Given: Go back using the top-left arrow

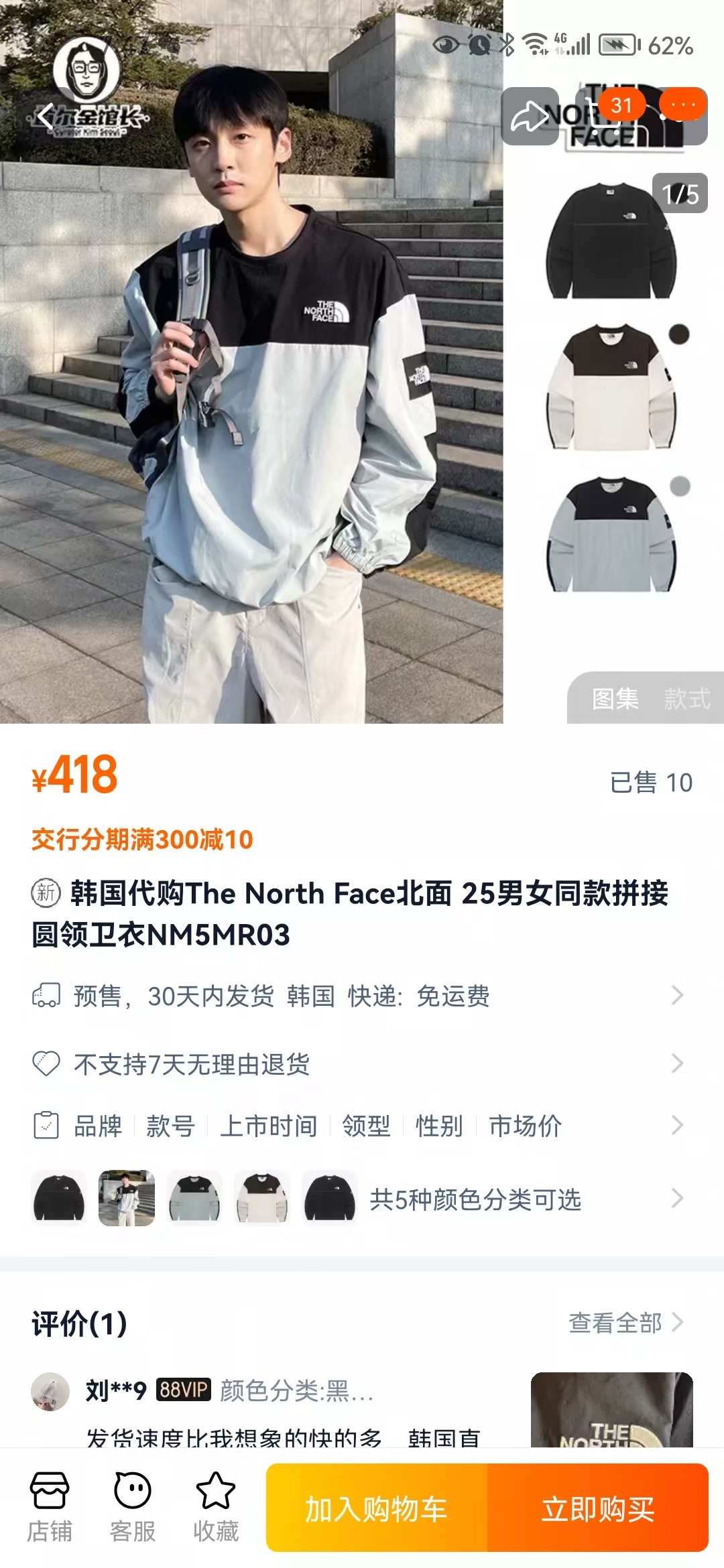Looking at the screenshot, I should pyautogui.click(x=46, y=117).
